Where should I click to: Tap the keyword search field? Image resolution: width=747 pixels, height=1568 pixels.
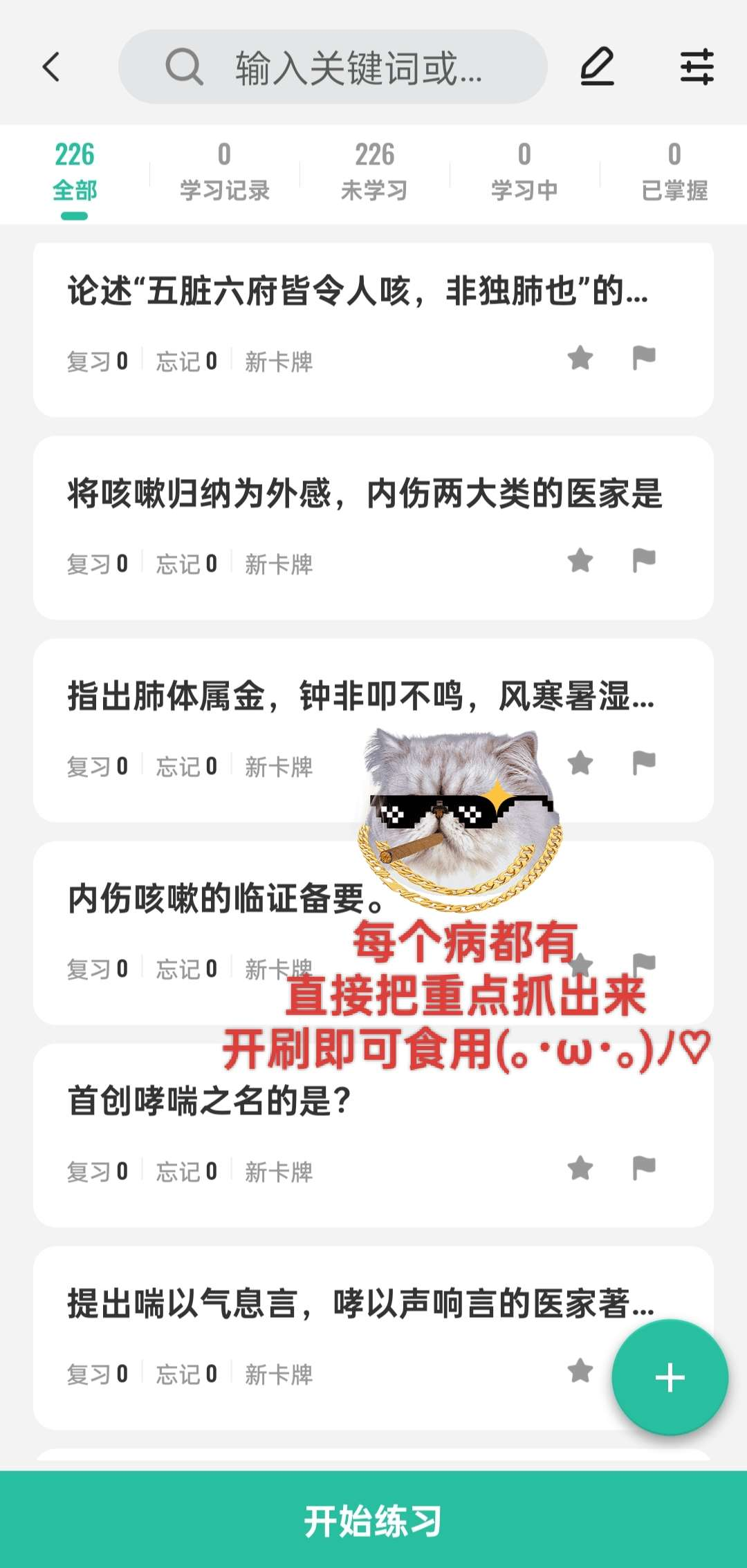[333, 67]
